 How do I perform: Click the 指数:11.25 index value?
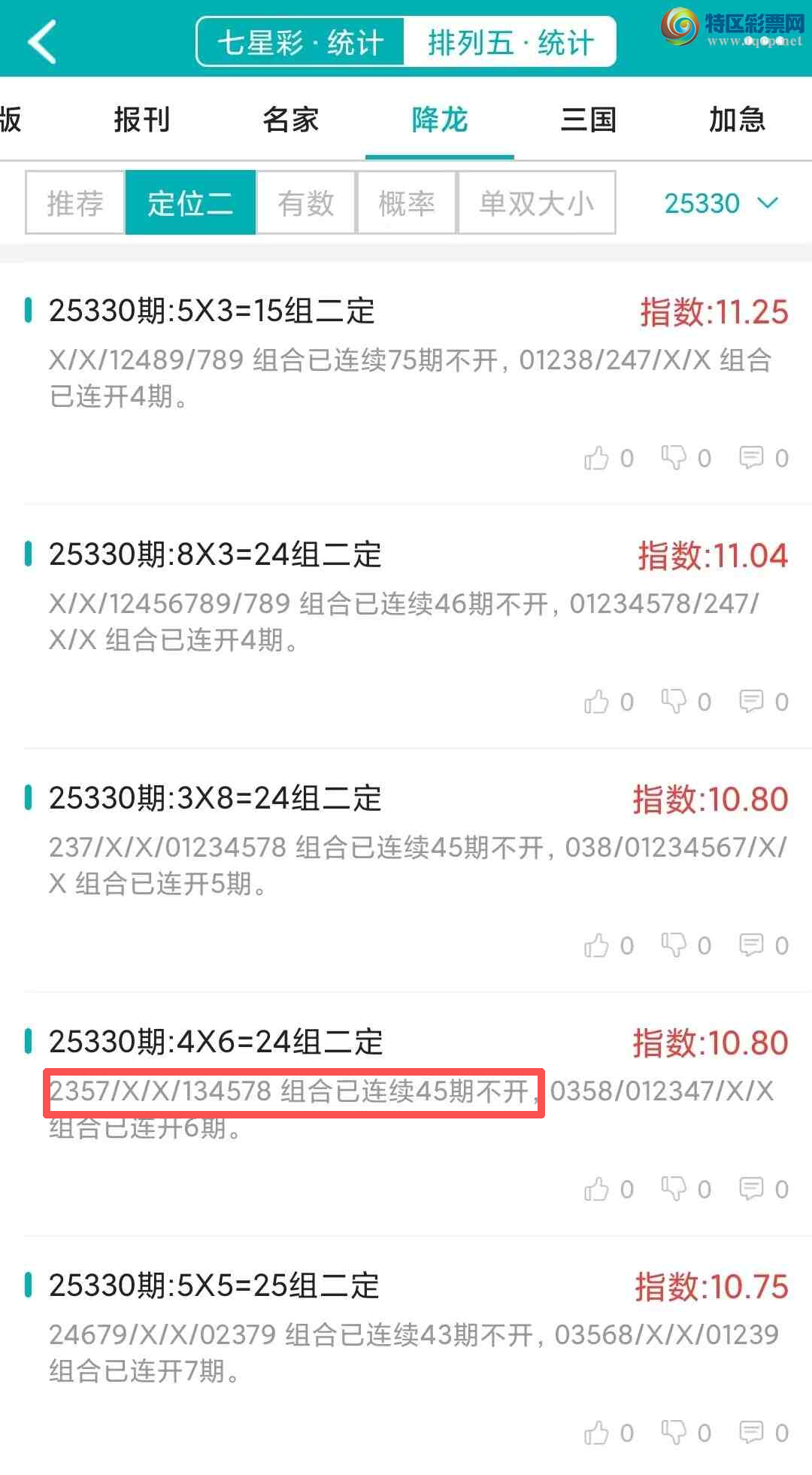(712, 311)
